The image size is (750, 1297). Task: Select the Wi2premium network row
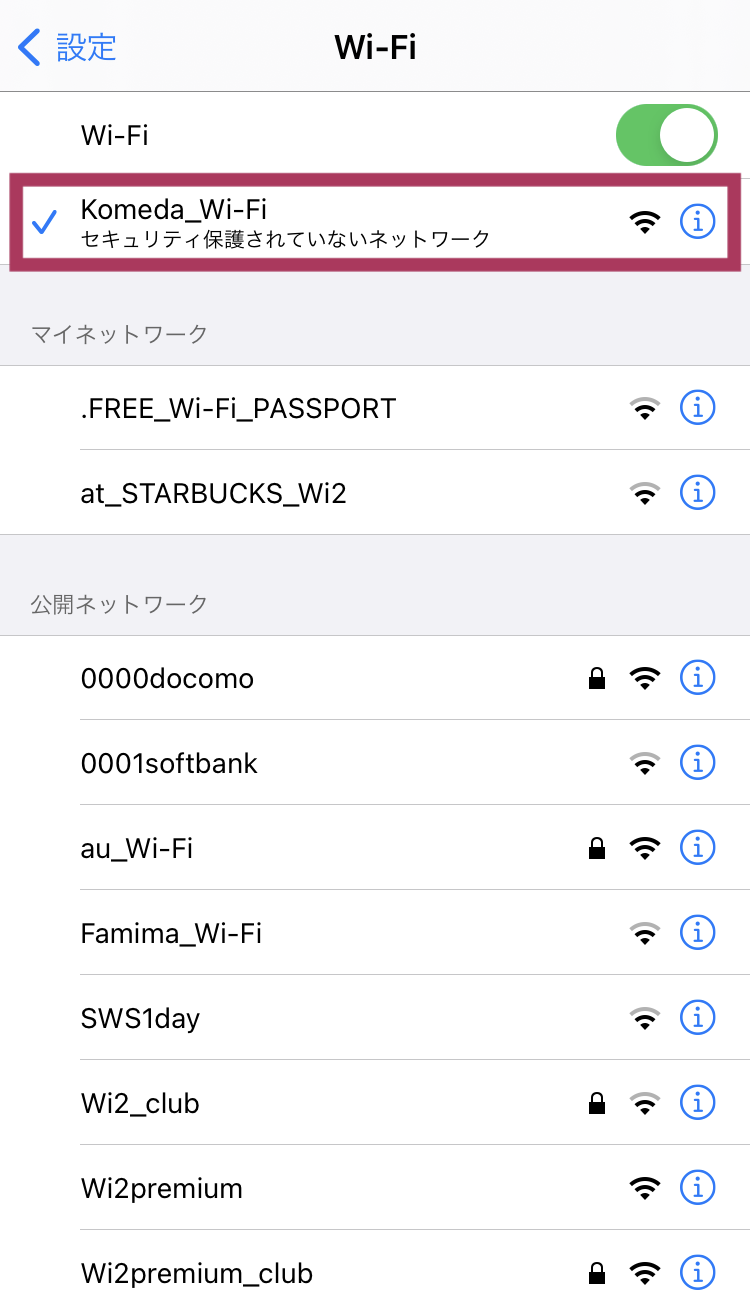click(300, 1188)
